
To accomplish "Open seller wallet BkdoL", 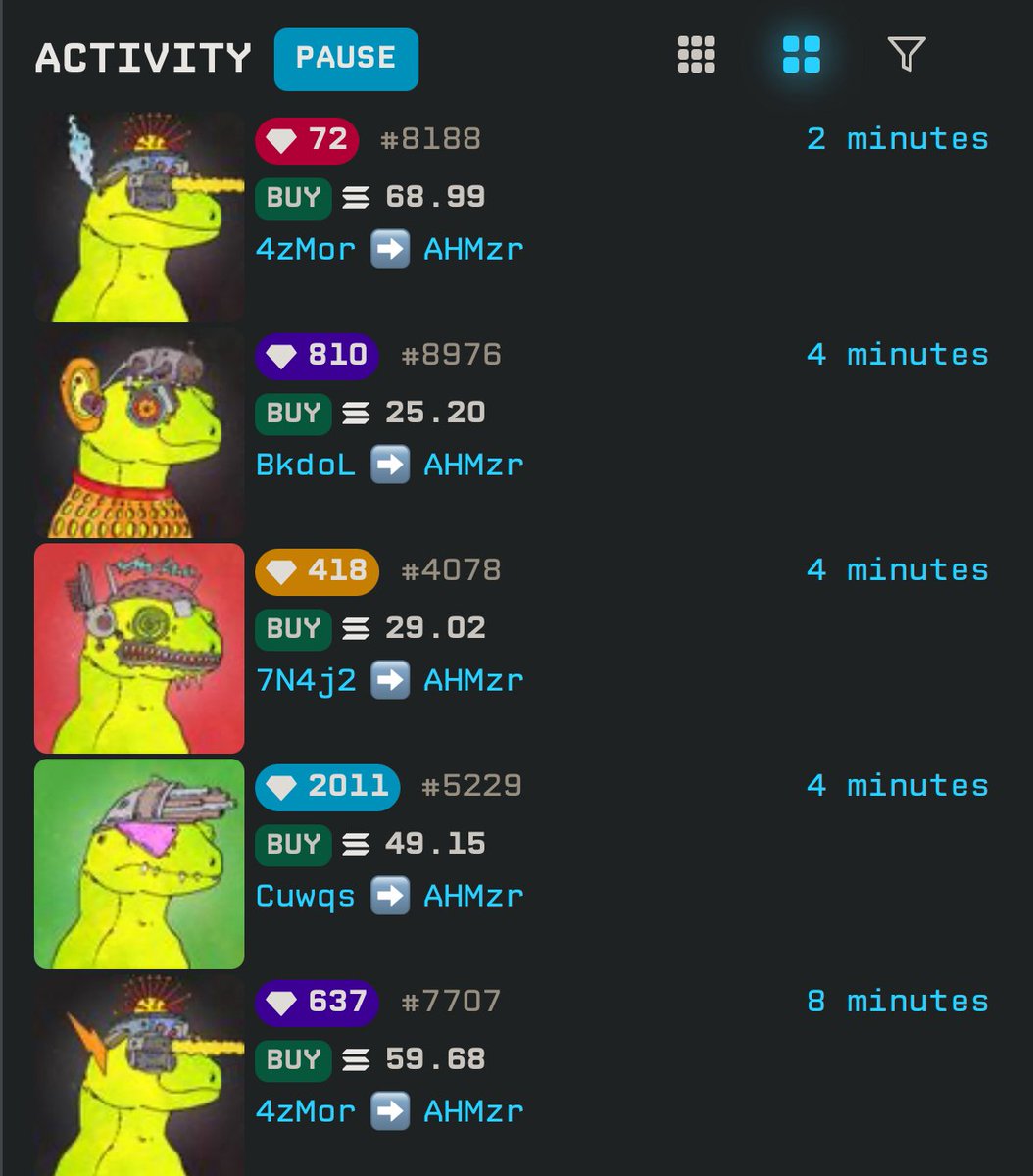I will tap(305, 465).
